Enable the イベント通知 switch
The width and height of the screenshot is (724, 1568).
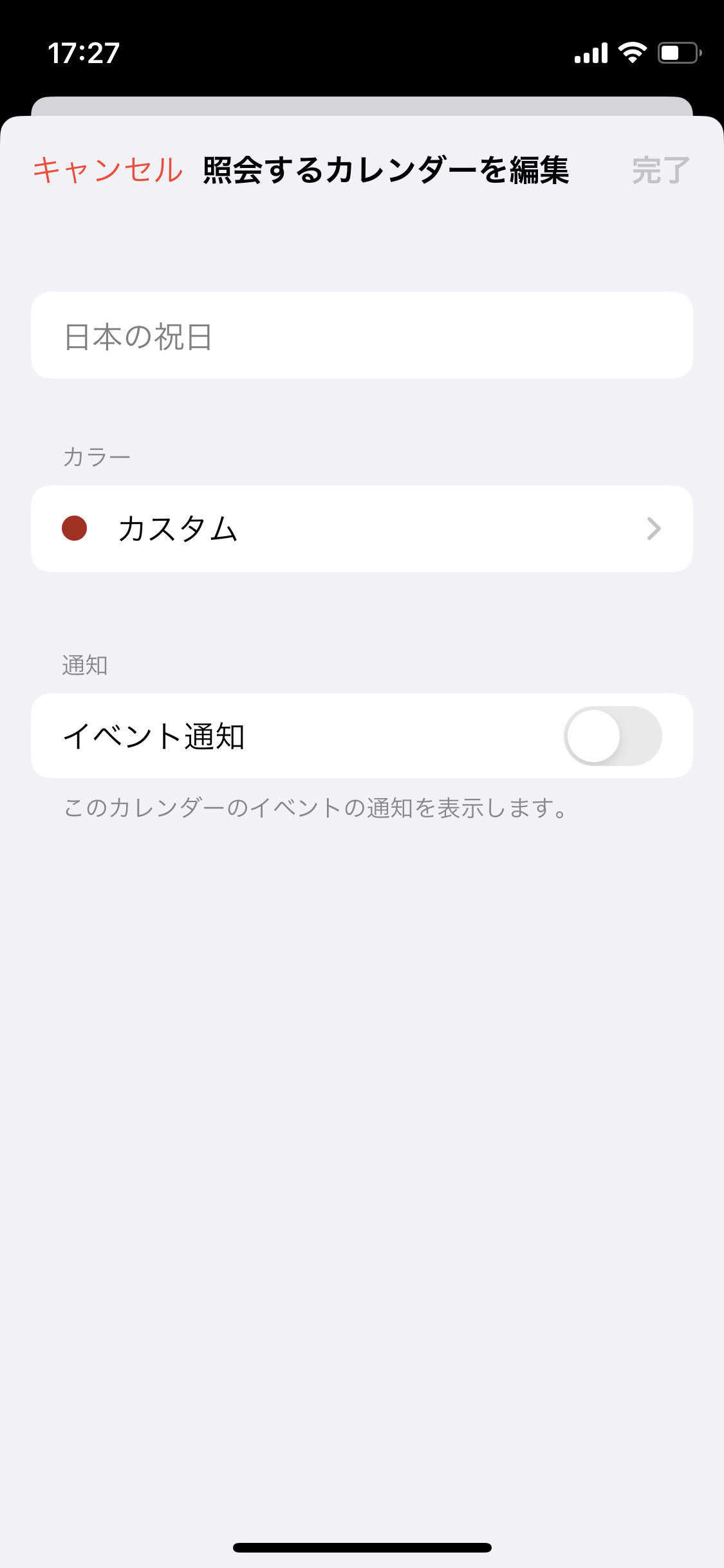pos(612,736)
